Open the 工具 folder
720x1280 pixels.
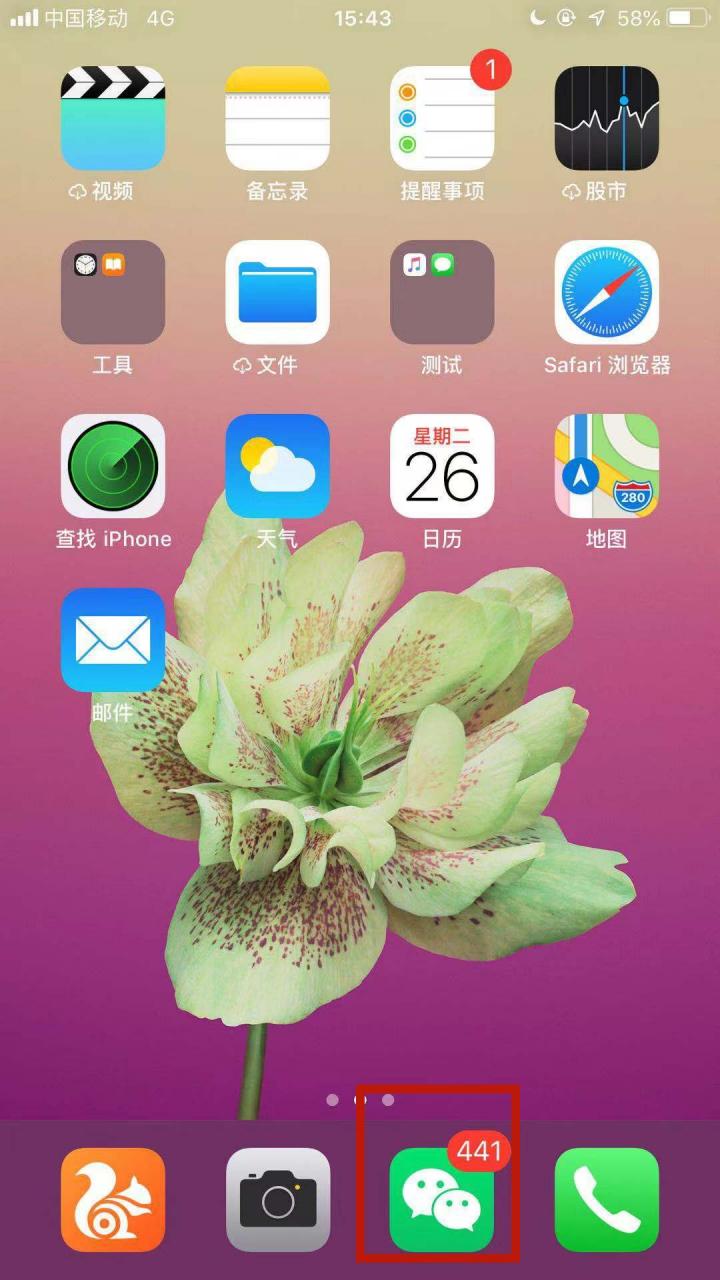113,292
